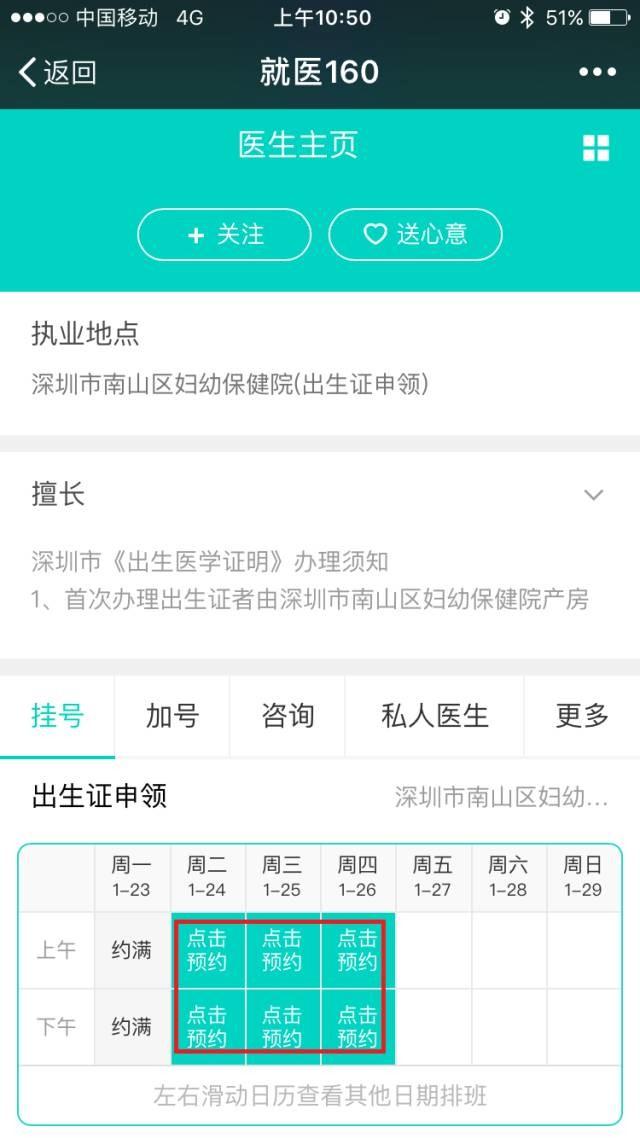Open the 更多 tab
This screenshot has width=640, height=1138.
(582, 716)
